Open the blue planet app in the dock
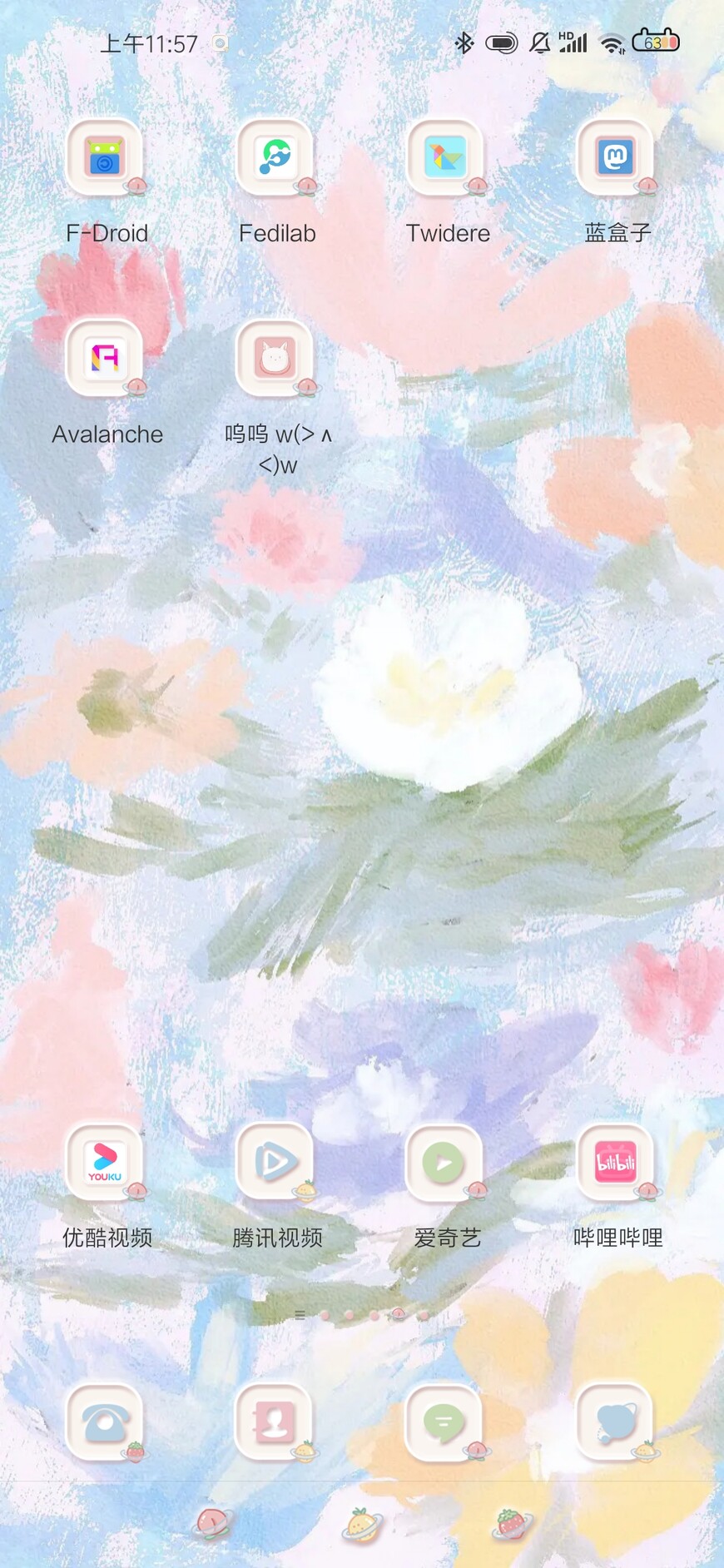The image size is (724, 1568). click(x=616, y=1422)
